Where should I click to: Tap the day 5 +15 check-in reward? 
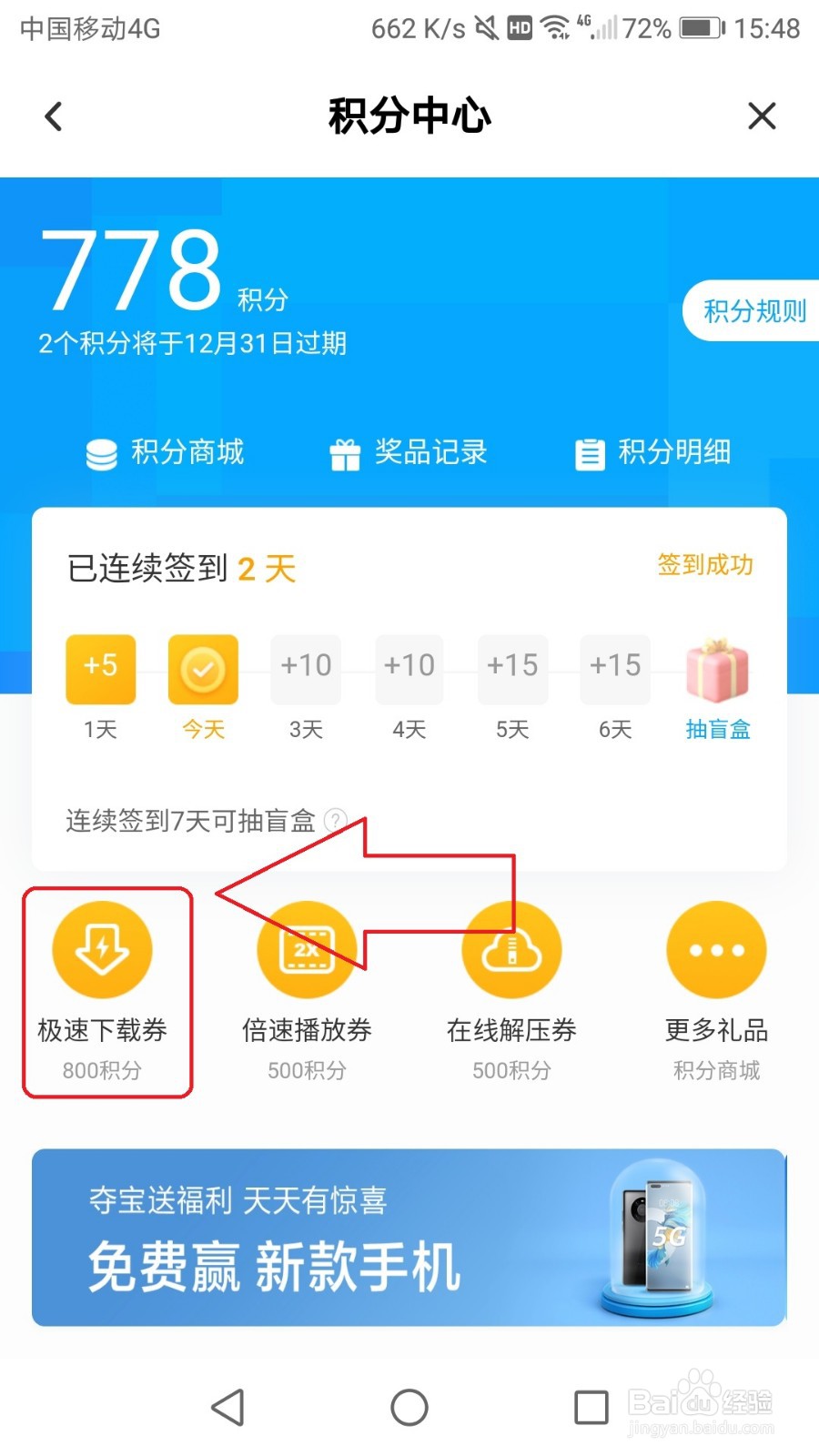click(512, 671)
